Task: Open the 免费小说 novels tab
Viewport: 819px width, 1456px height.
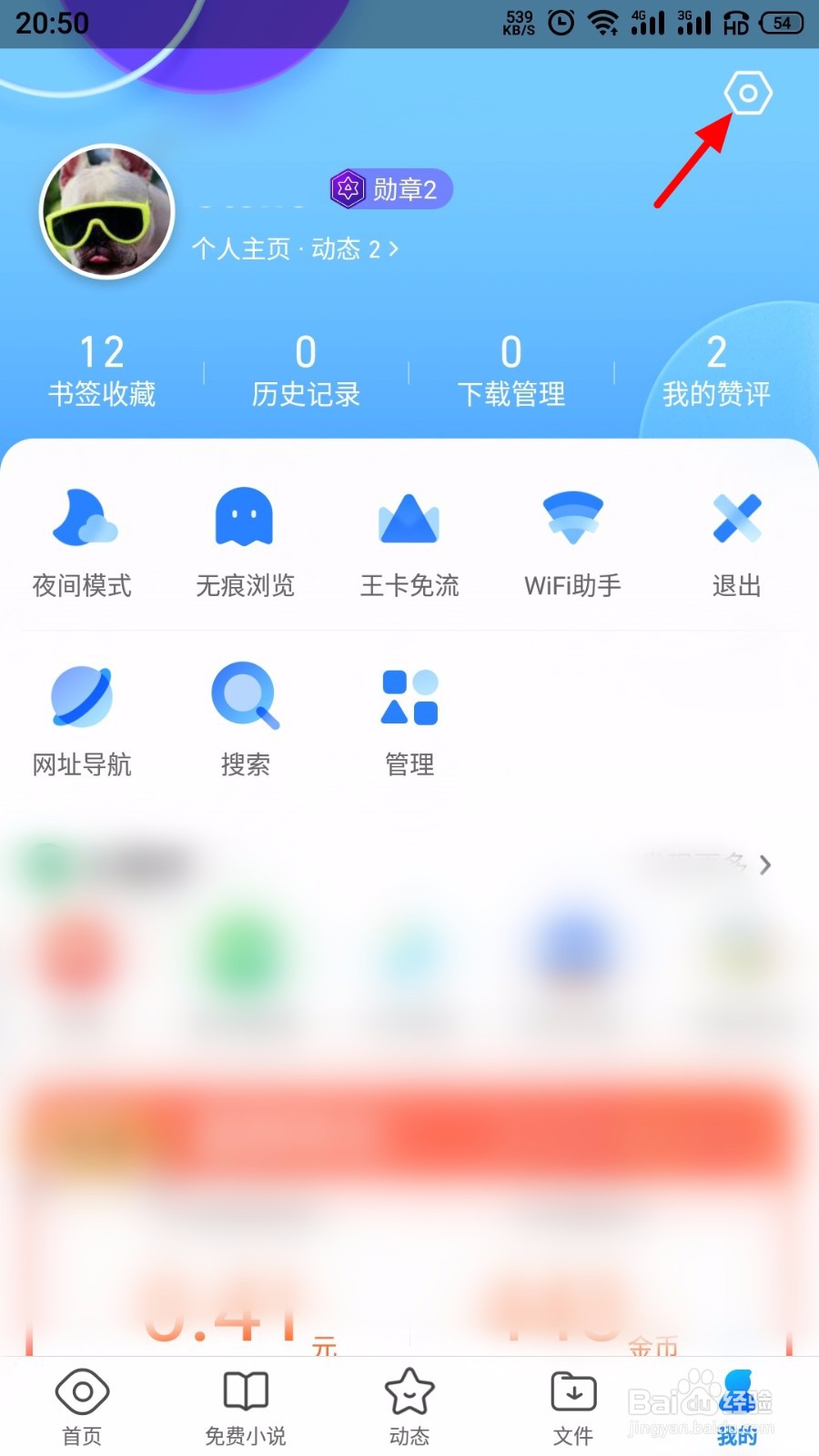Action: tap(245, 1403)
